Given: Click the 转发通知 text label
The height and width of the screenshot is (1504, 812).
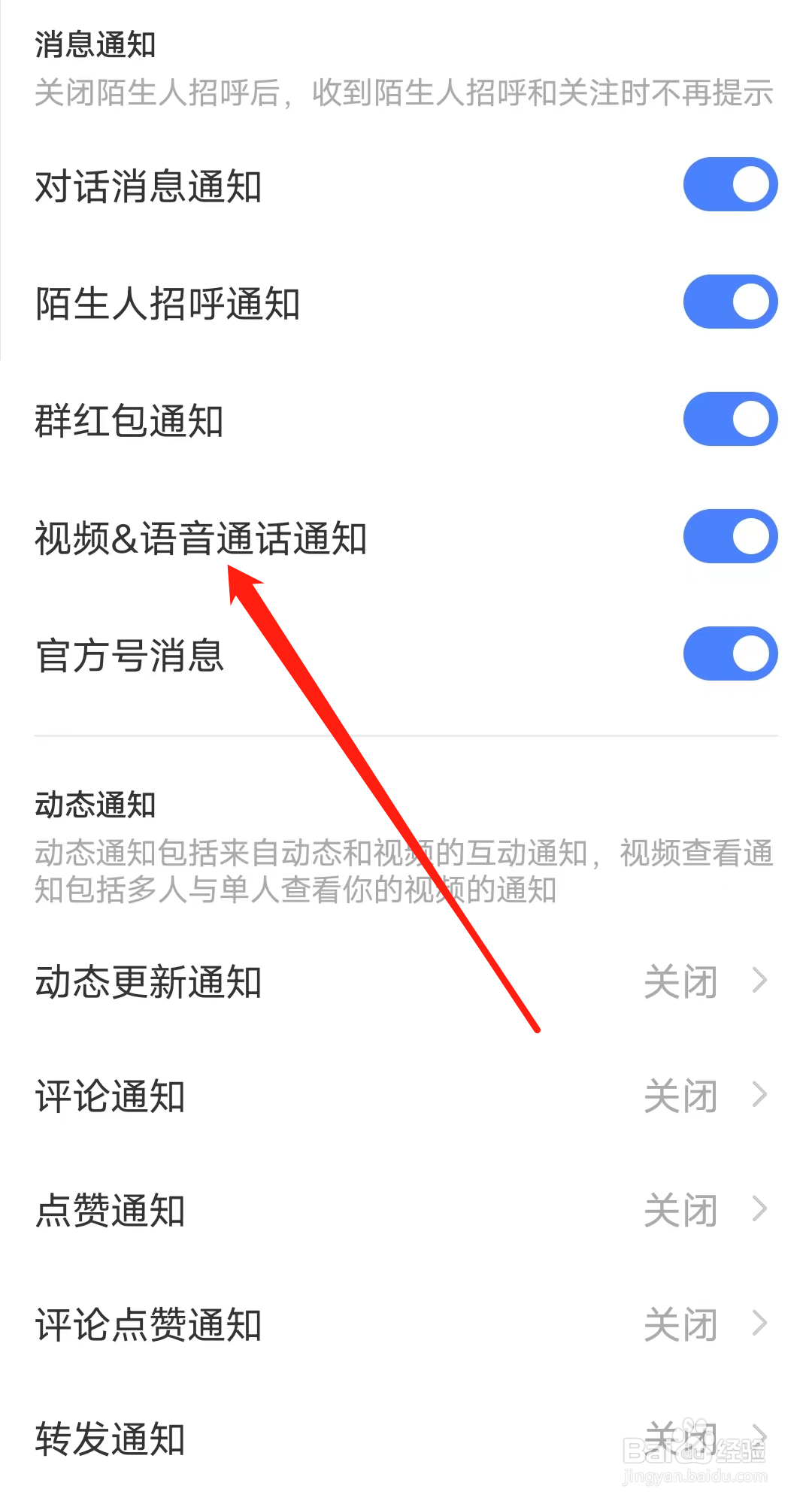Looking at the screenshot, I should point(110,1438).
